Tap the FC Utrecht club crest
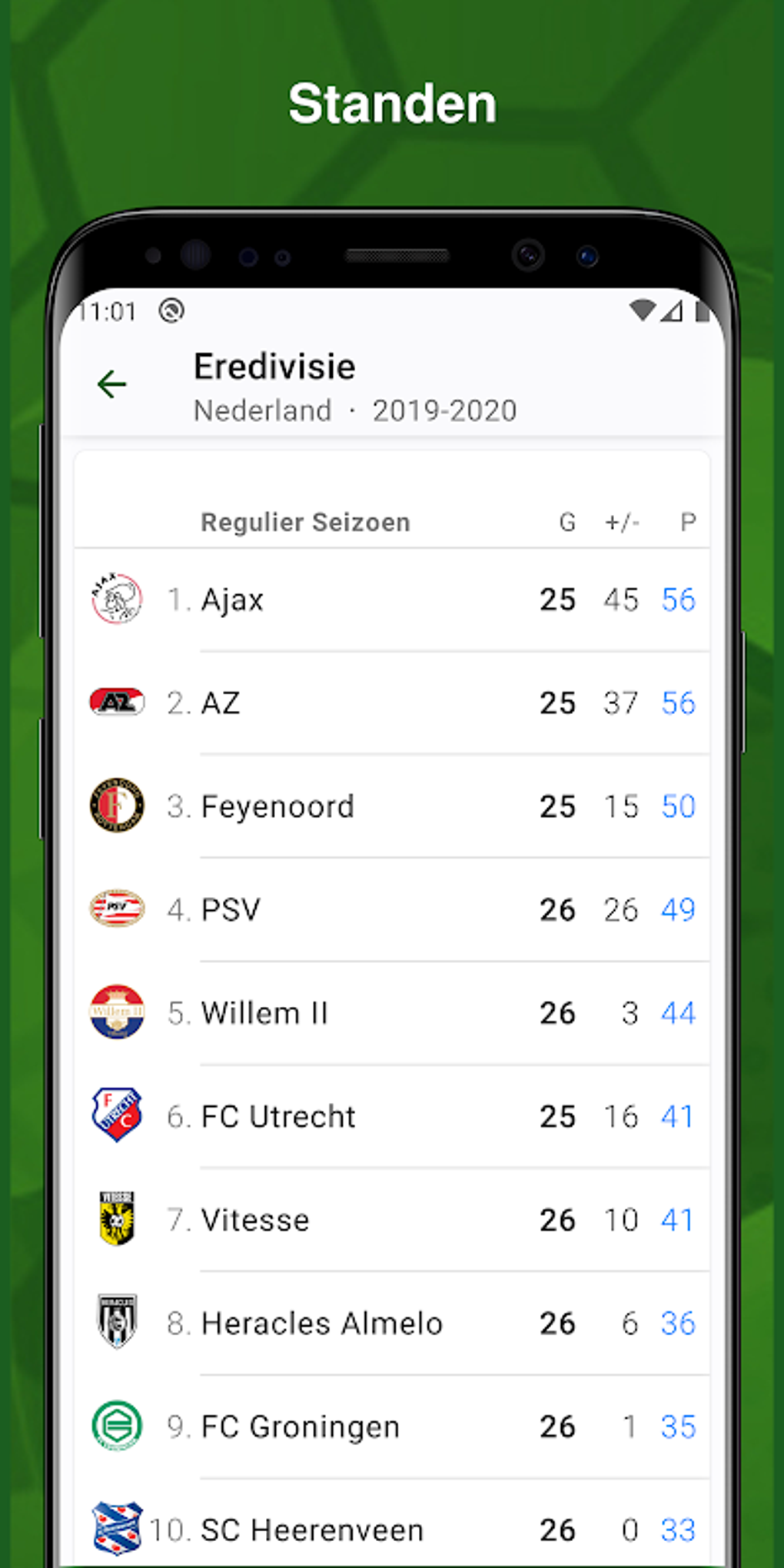Screen dimensions: 784x1568 (116, 1116)
